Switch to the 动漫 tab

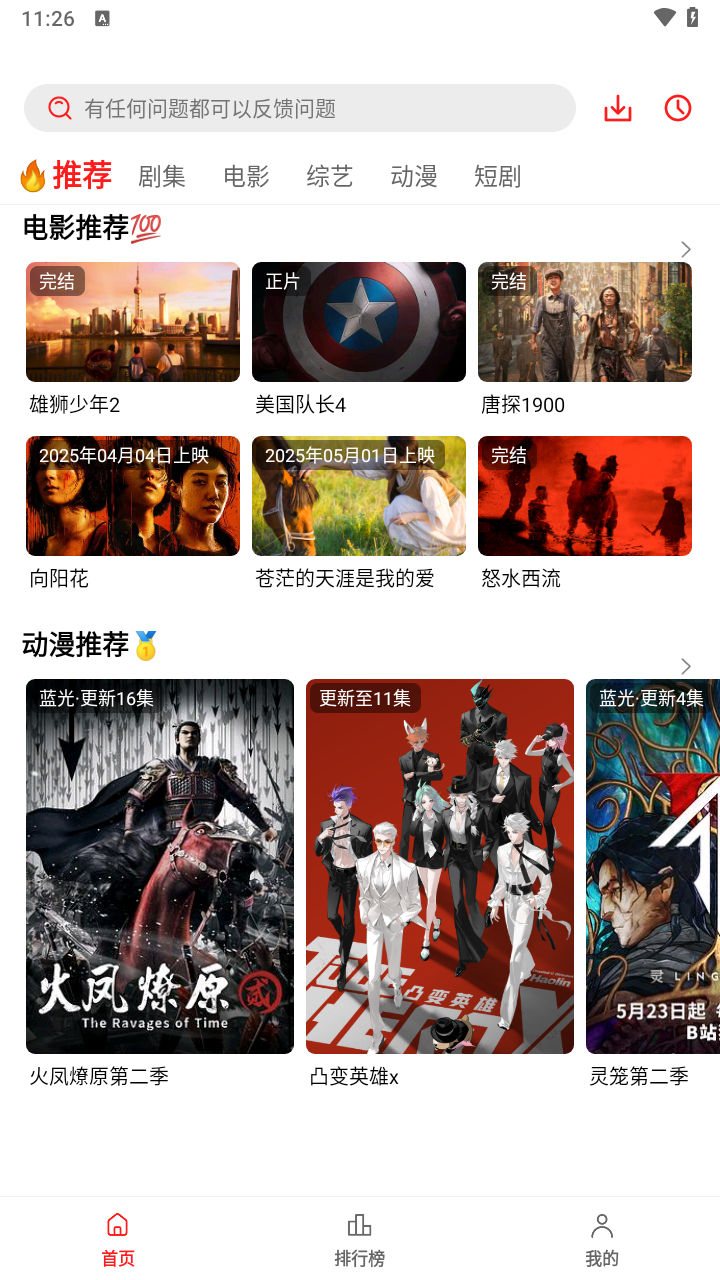point(414,177)
